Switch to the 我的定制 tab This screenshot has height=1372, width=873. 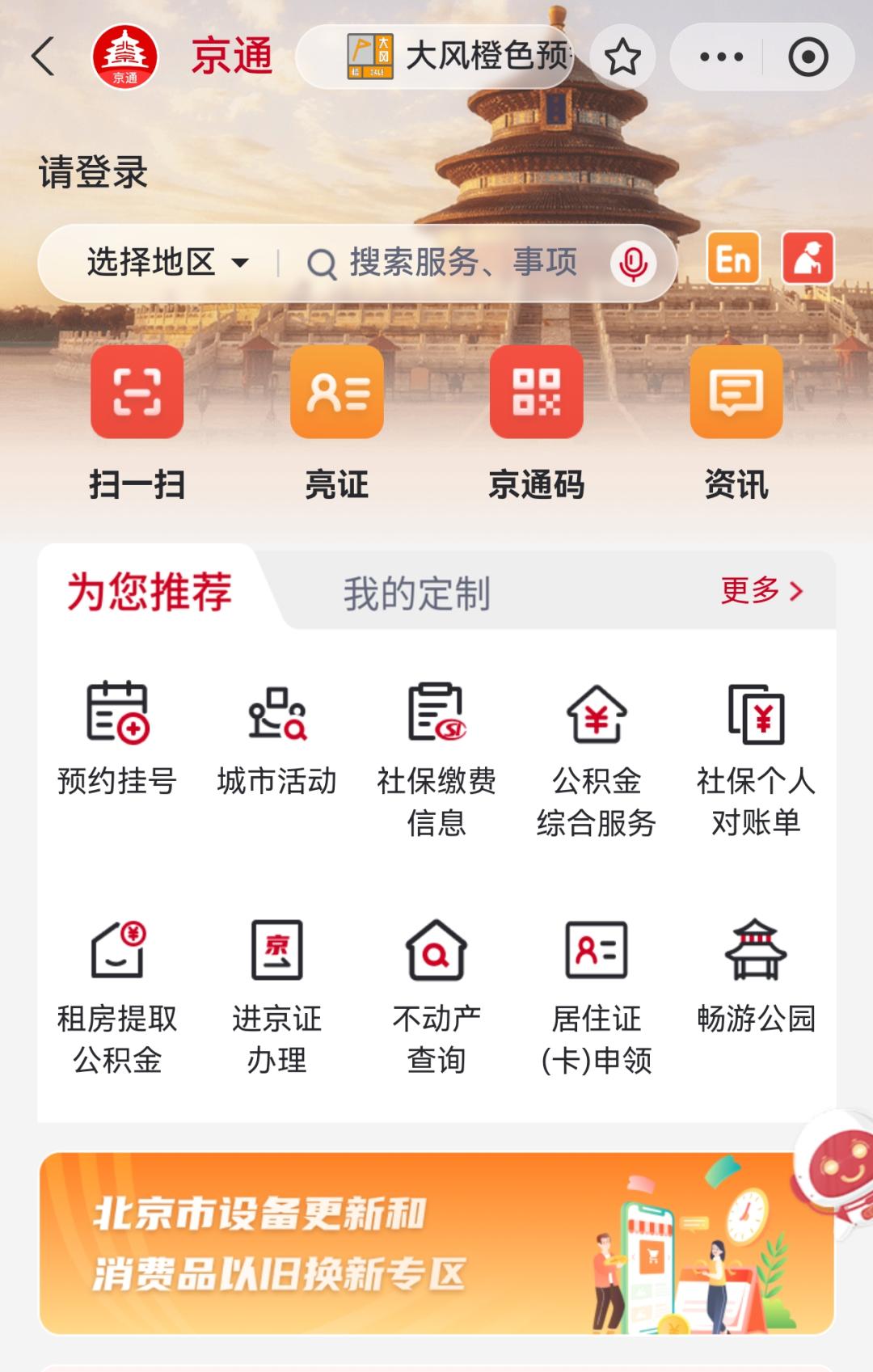pos(416,593)
